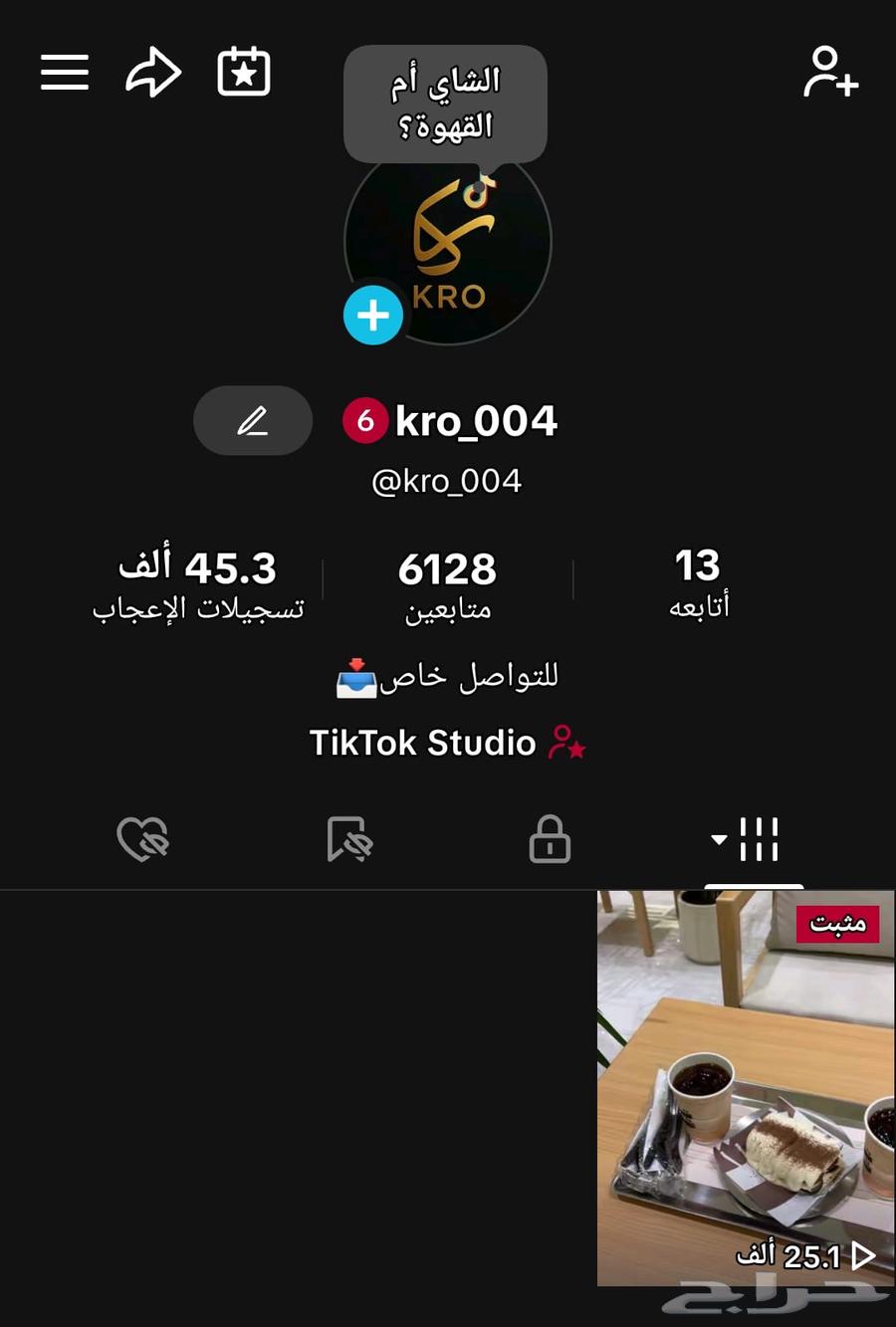
Task: Tap the mailbox emoji in the bio
Action: tap(353, 678)
